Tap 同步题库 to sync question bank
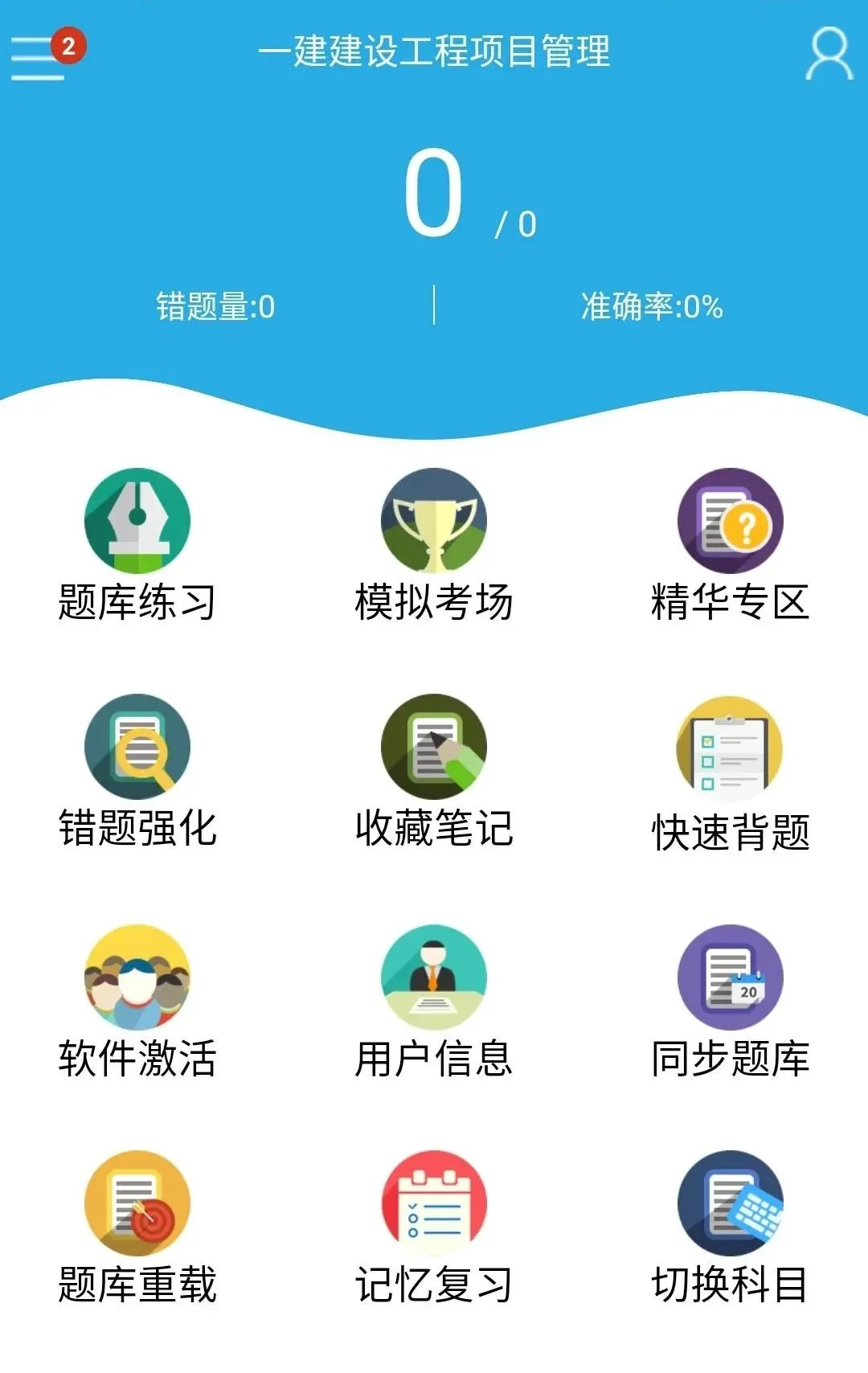Screen dimensions: 868x1373 pos(730,977)
